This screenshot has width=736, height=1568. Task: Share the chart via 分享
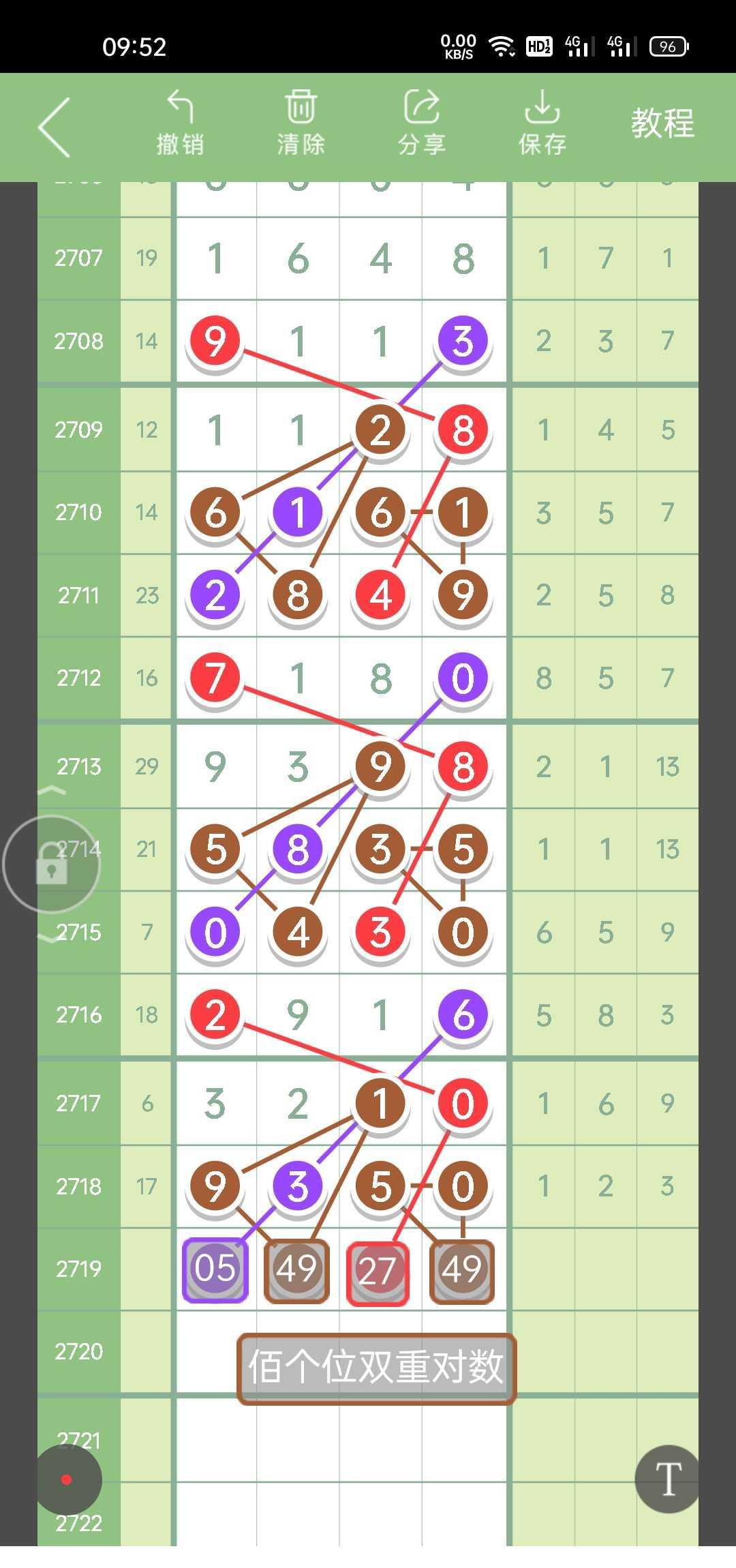tap(422, 124)
